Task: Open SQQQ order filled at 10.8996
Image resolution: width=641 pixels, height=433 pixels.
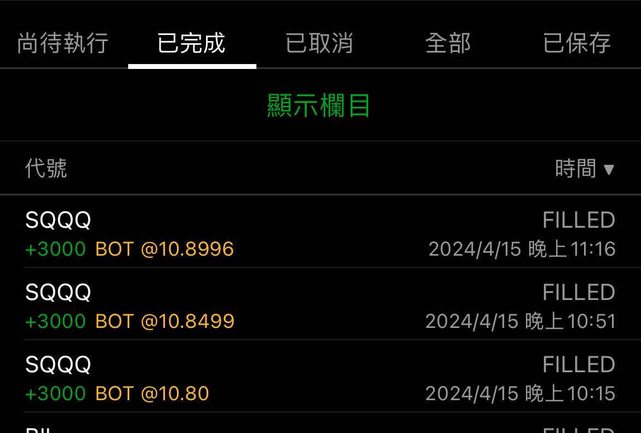Action: click(x=320, y=233)
